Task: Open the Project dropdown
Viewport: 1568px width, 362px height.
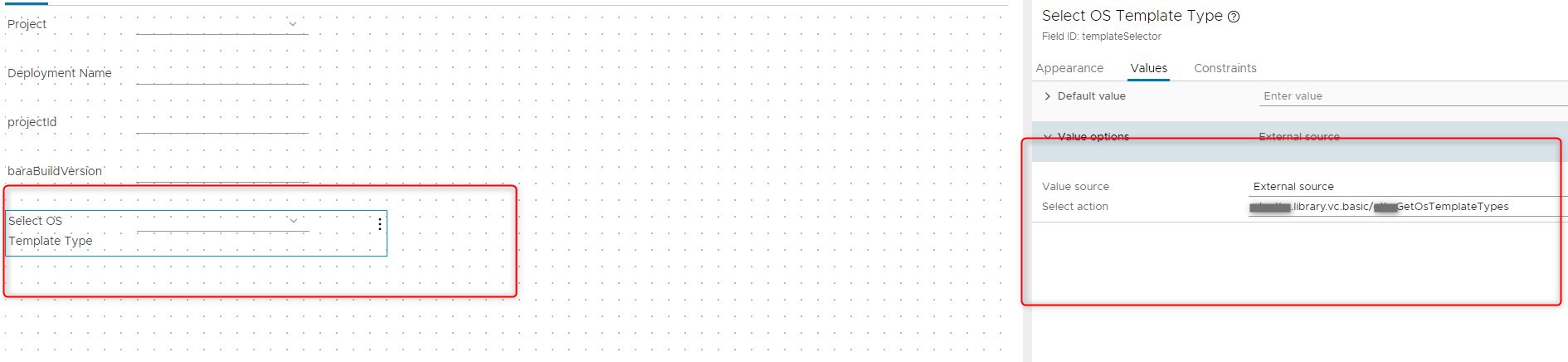Action: pyautogui.click(x=222, y=25)
